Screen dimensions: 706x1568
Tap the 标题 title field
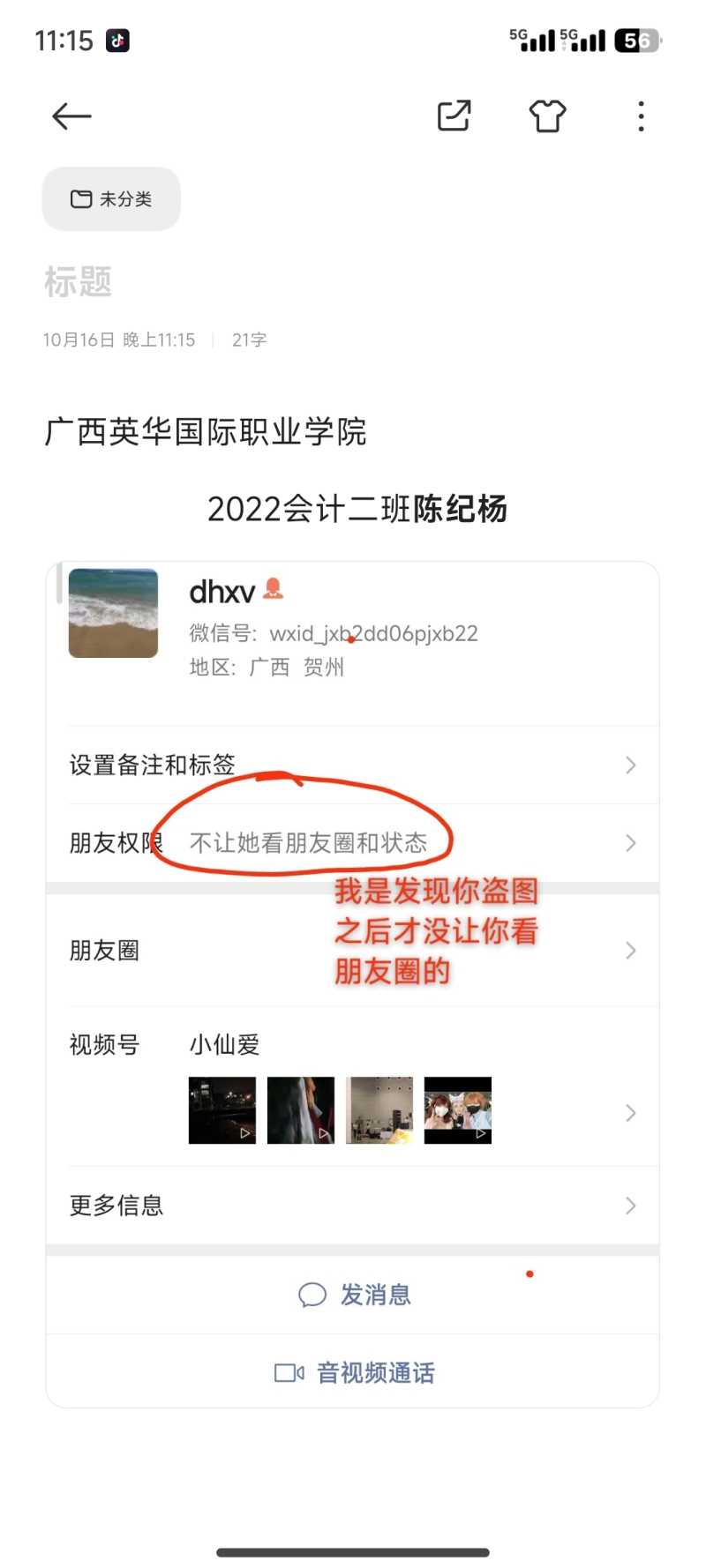coord(79,283)
